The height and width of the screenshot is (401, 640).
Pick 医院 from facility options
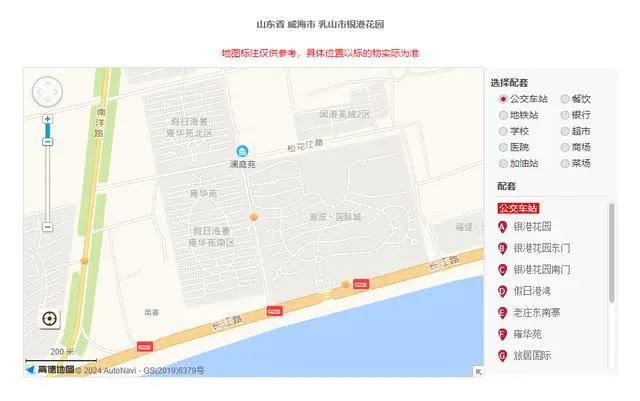pos(503,147)
